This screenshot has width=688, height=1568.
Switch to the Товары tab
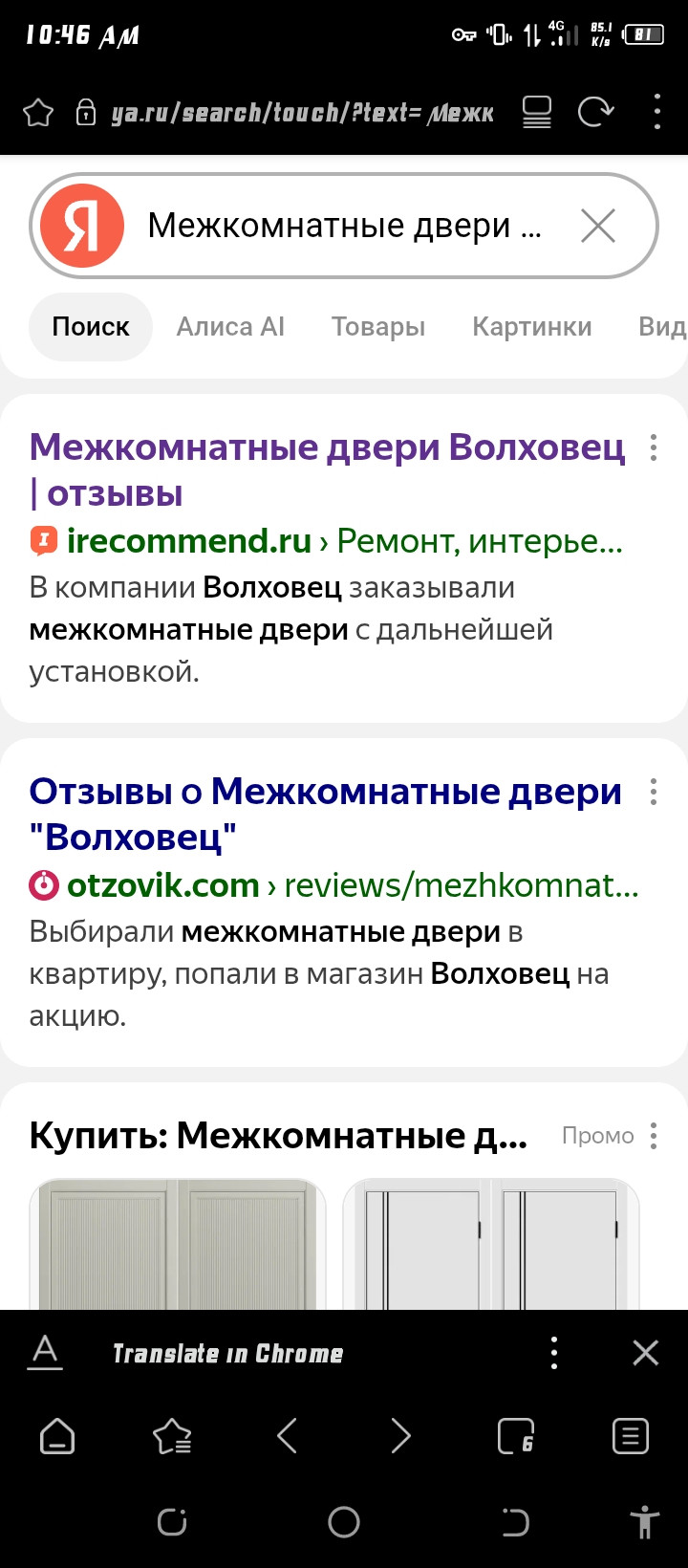pos(378,327)
